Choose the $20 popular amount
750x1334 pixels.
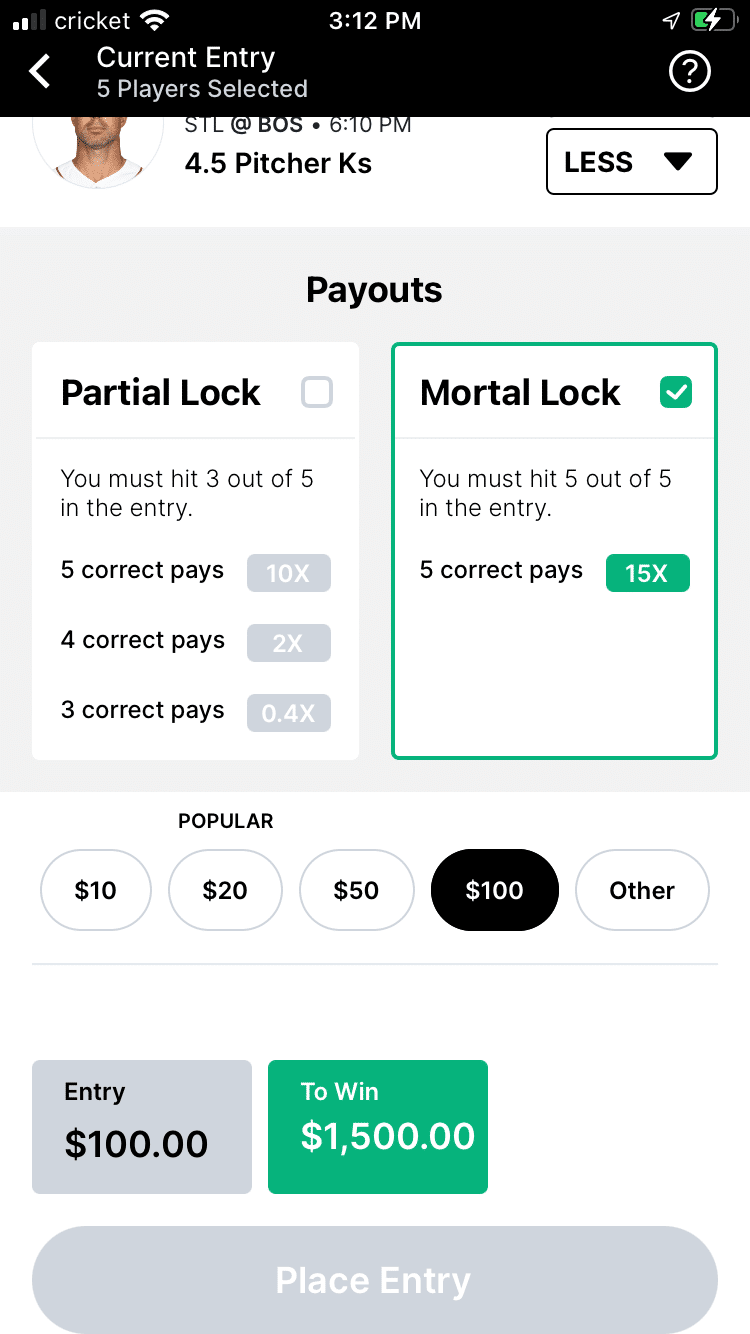click(225, 890)
